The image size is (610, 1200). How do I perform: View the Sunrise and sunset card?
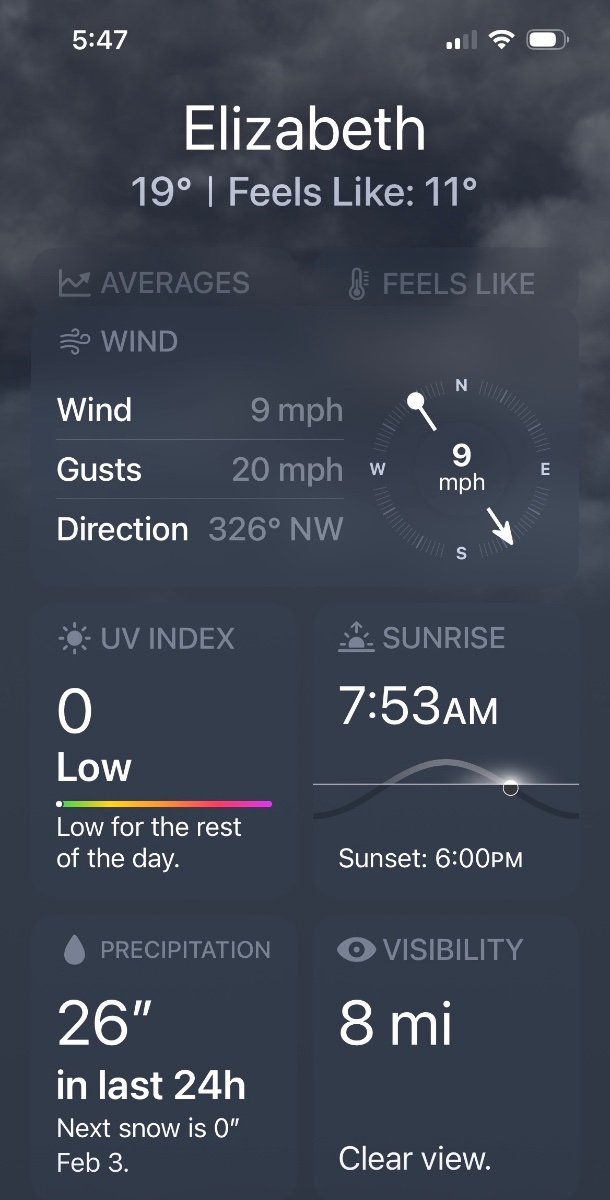(445, 750)
